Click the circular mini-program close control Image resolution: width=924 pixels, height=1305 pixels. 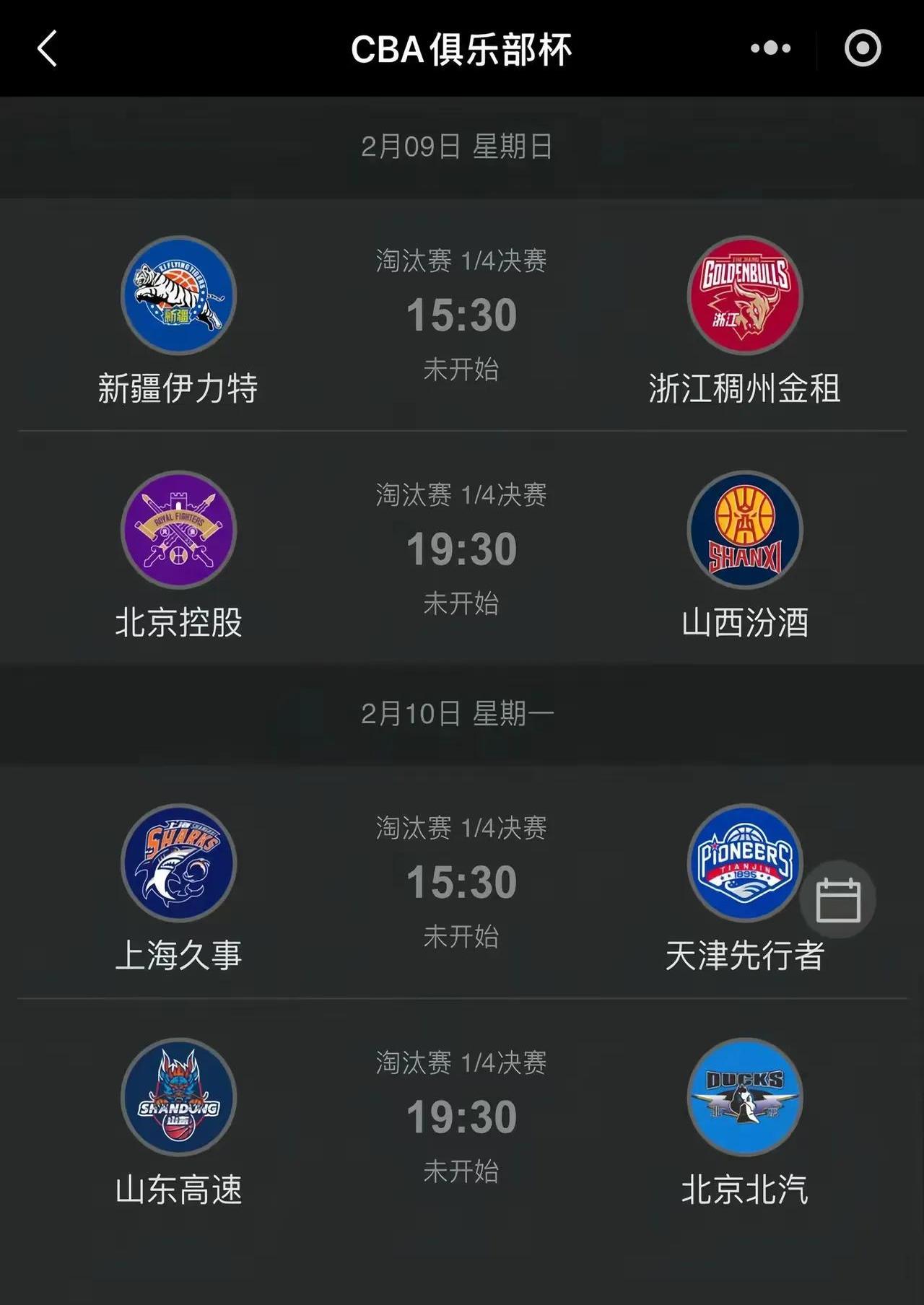863,49
